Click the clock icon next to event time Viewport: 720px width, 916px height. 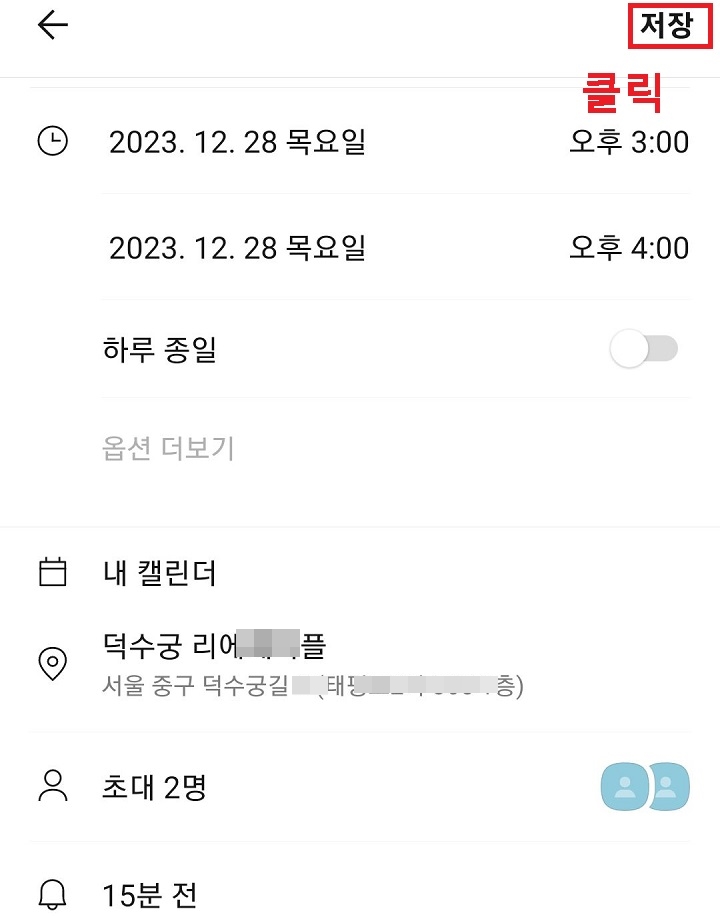coord(53,141)
